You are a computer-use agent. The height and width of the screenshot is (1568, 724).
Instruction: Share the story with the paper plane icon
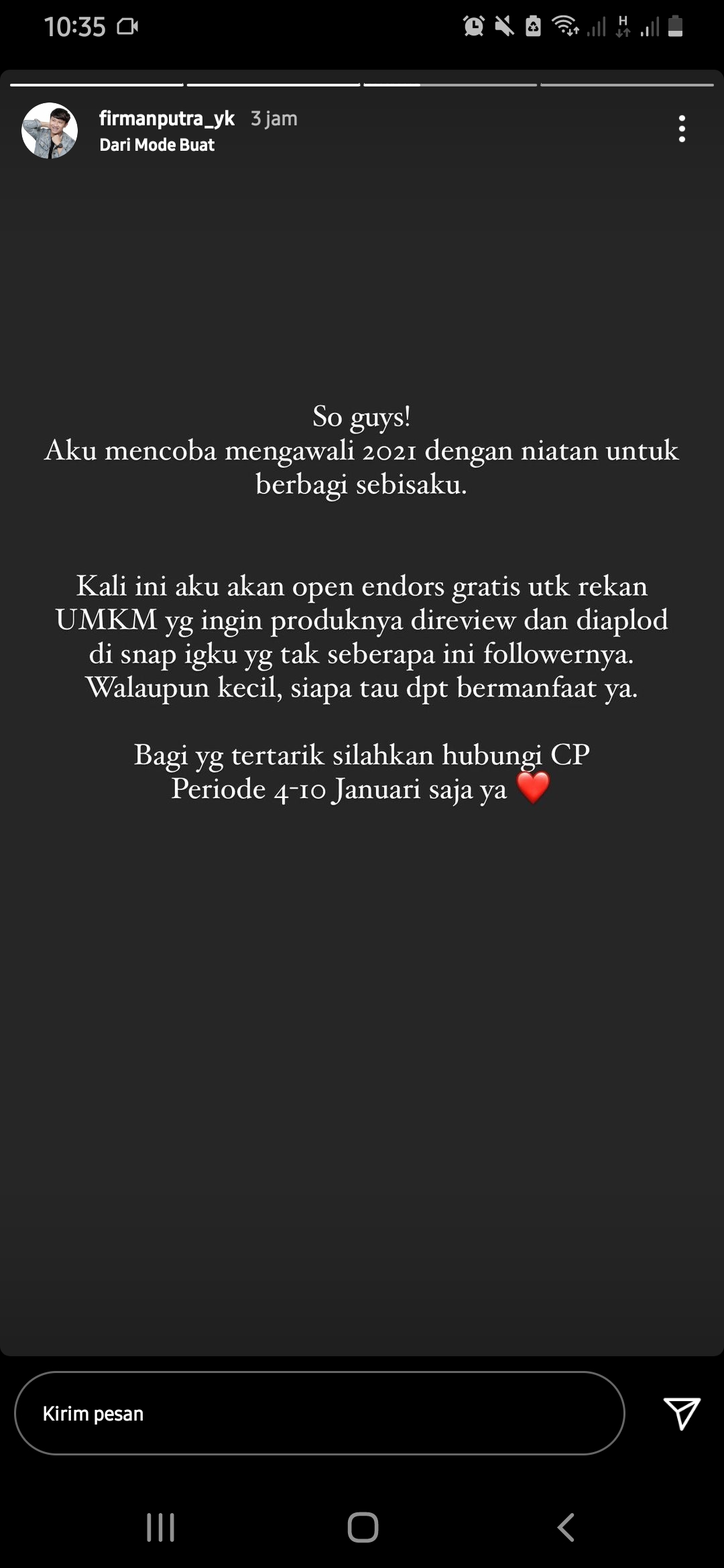(x=682, y=1413)
